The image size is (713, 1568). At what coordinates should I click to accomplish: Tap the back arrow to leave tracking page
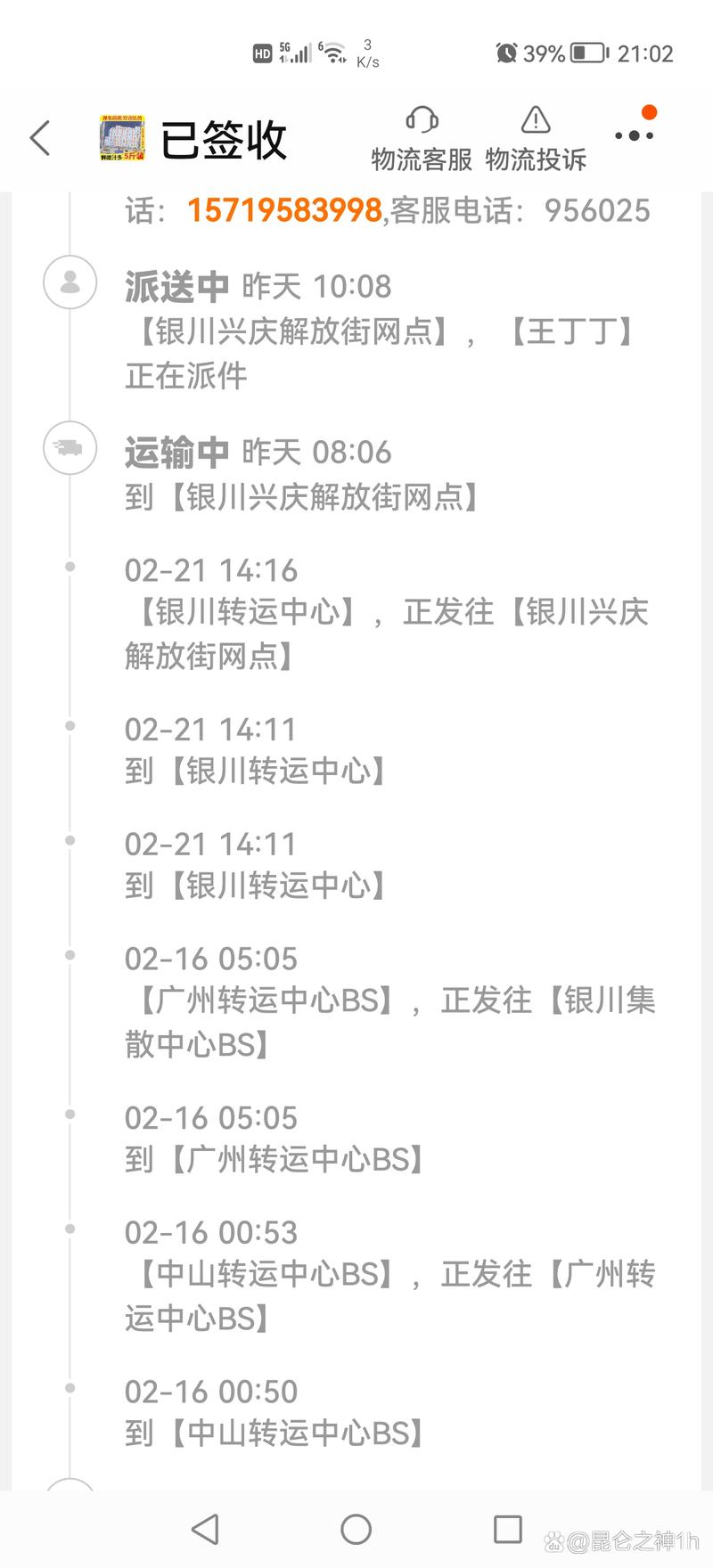(x=37, y=138)
